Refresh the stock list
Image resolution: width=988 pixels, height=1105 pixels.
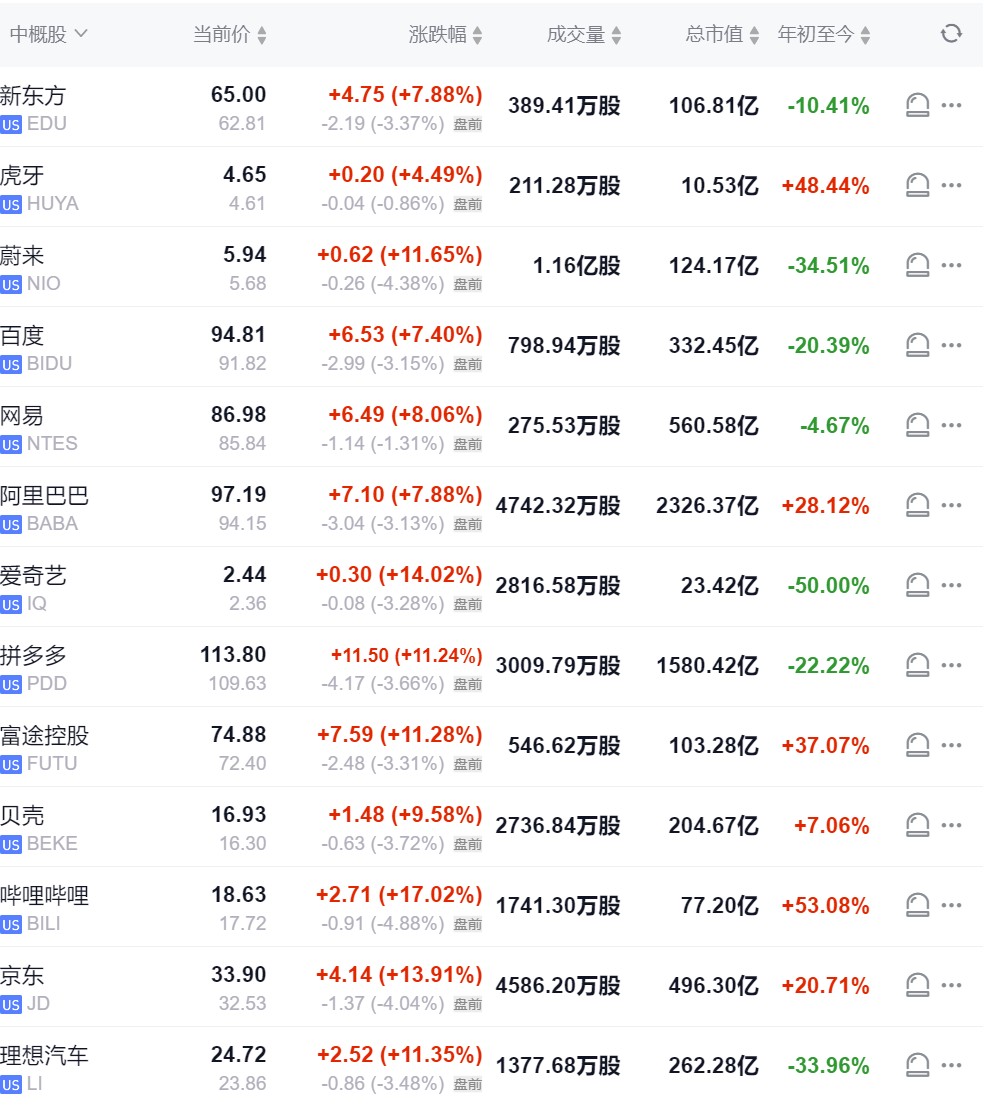click(x=951, y=34)
